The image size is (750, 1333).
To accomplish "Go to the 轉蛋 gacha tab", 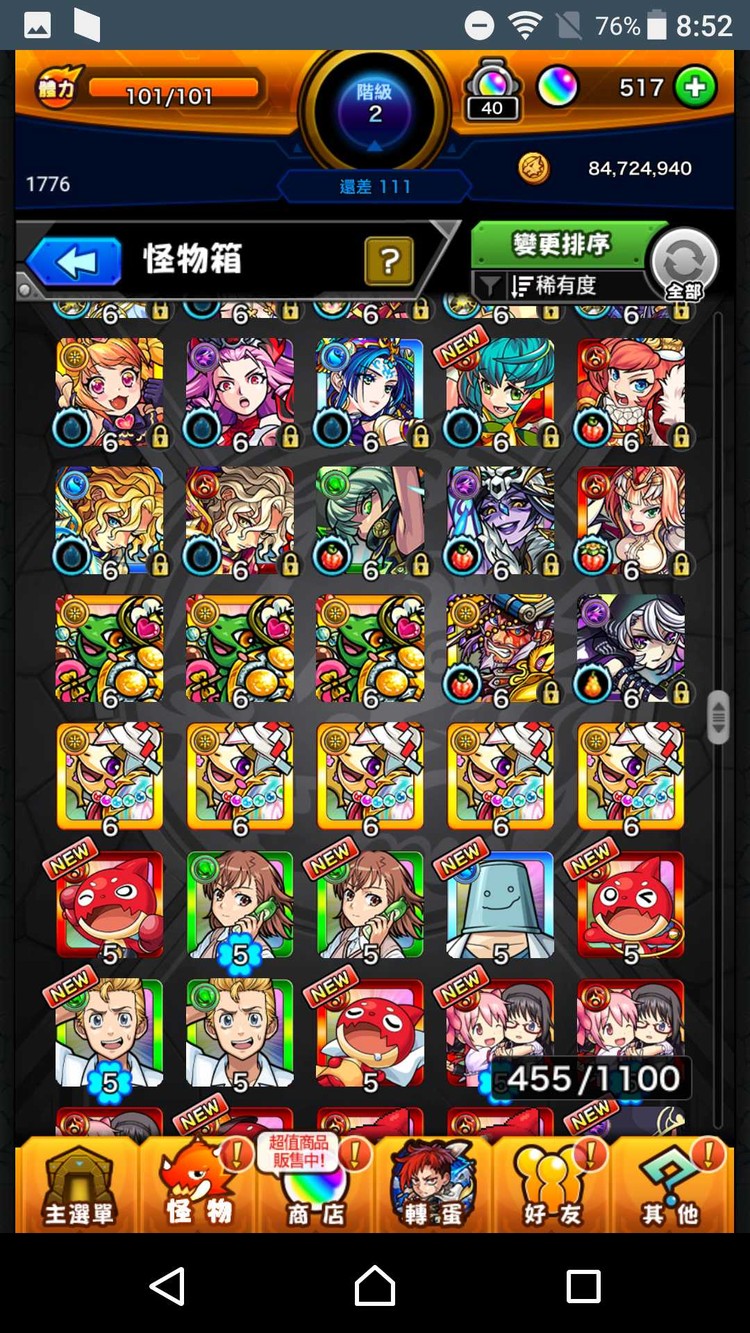I will click(x=433, y=1187).
